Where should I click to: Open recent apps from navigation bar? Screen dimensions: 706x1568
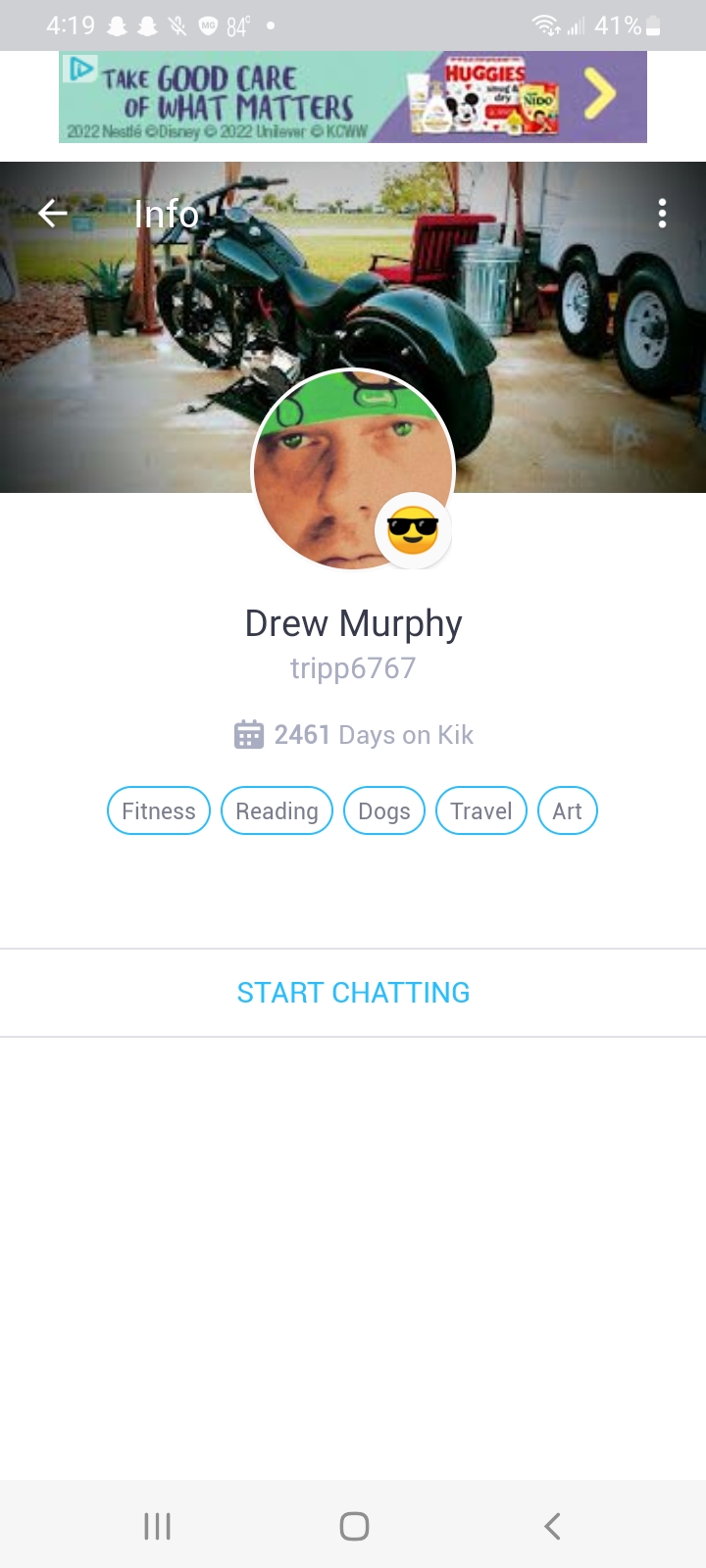157,1526
